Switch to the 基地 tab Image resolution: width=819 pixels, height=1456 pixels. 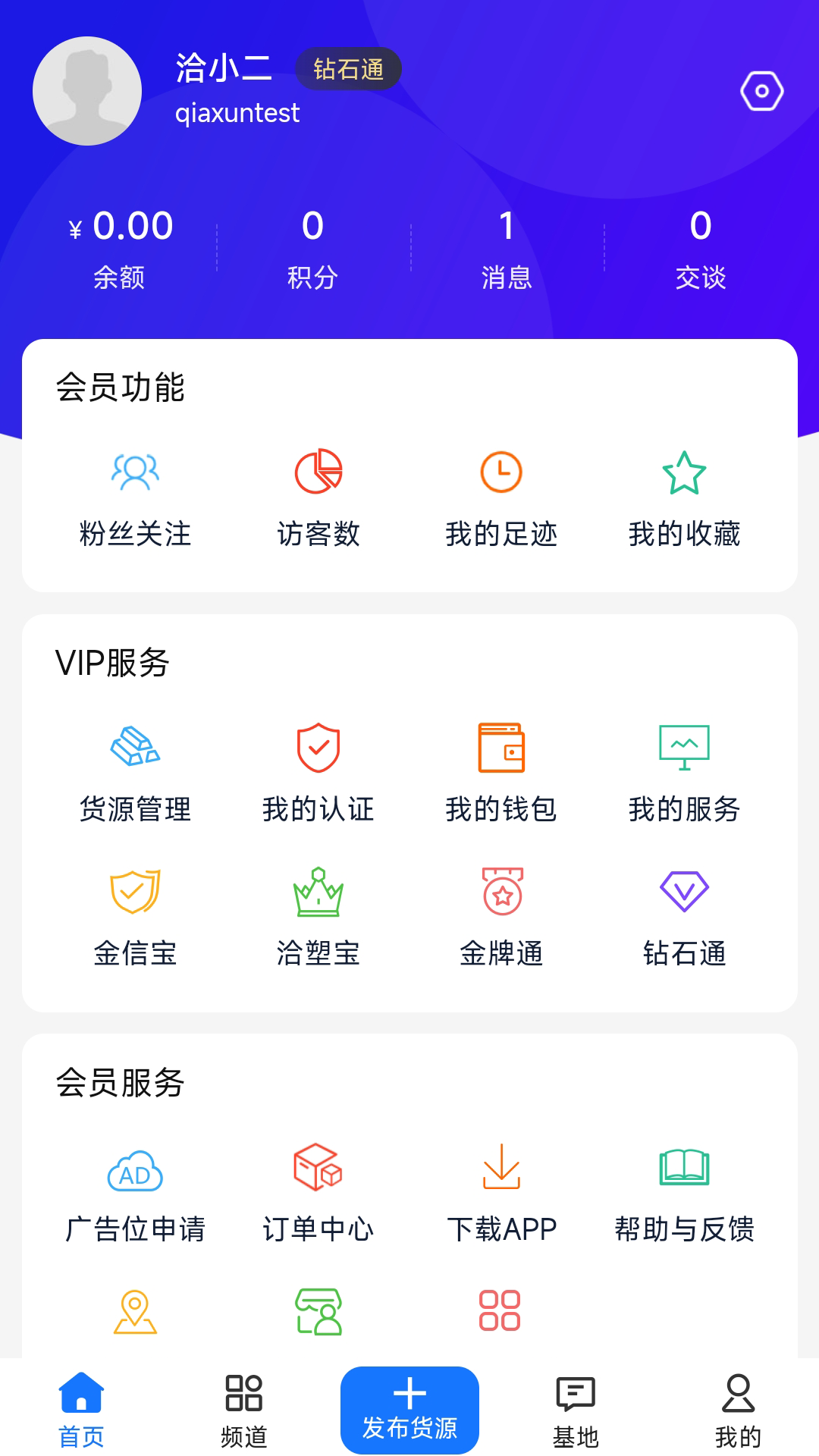click(576, 1410)
